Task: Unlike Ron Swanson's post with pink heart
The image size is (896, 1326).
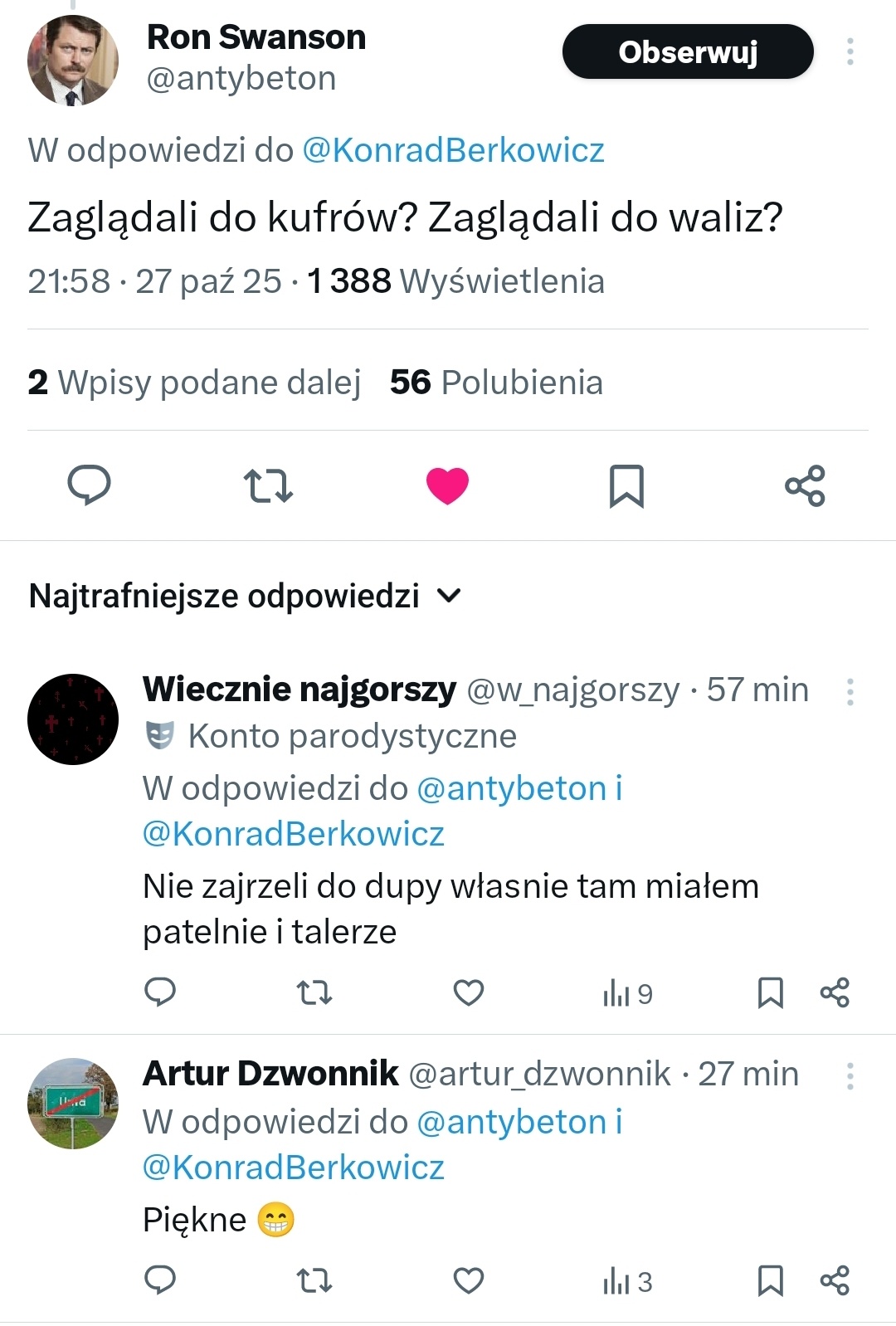Action: coord(447,486)
